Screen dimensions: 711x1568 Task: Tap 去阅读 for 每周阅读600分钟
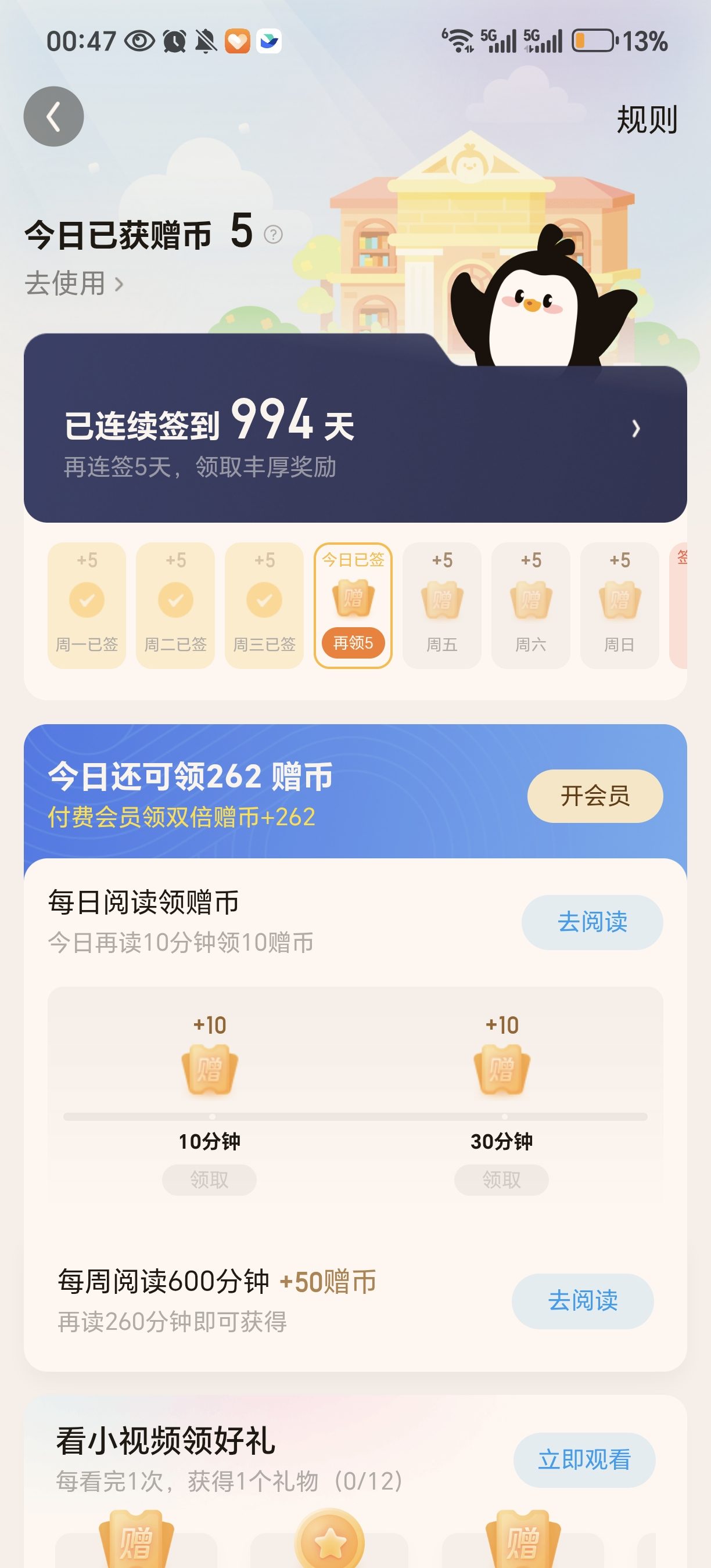(x=582, y=1301)
